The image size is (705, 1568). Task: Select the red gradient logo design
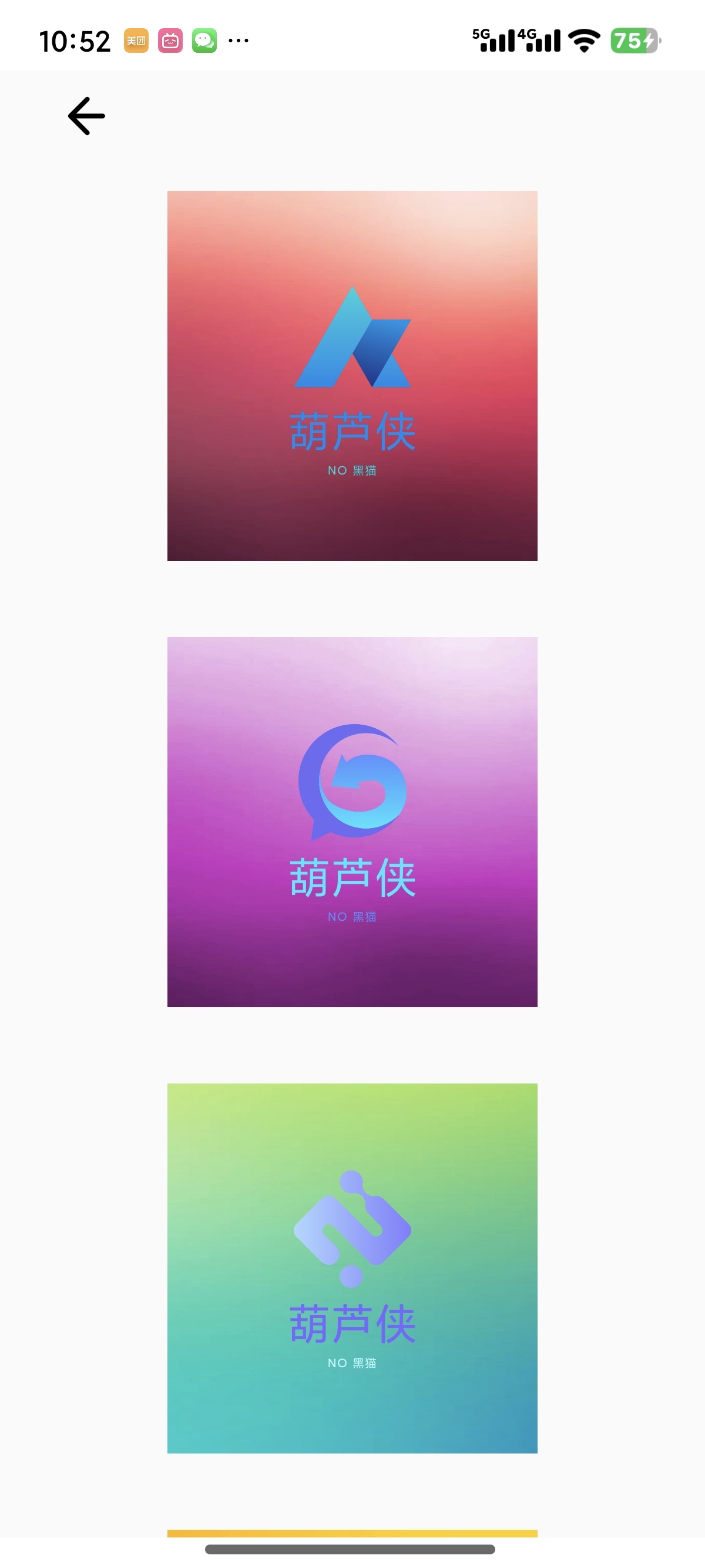click(352, 376)
